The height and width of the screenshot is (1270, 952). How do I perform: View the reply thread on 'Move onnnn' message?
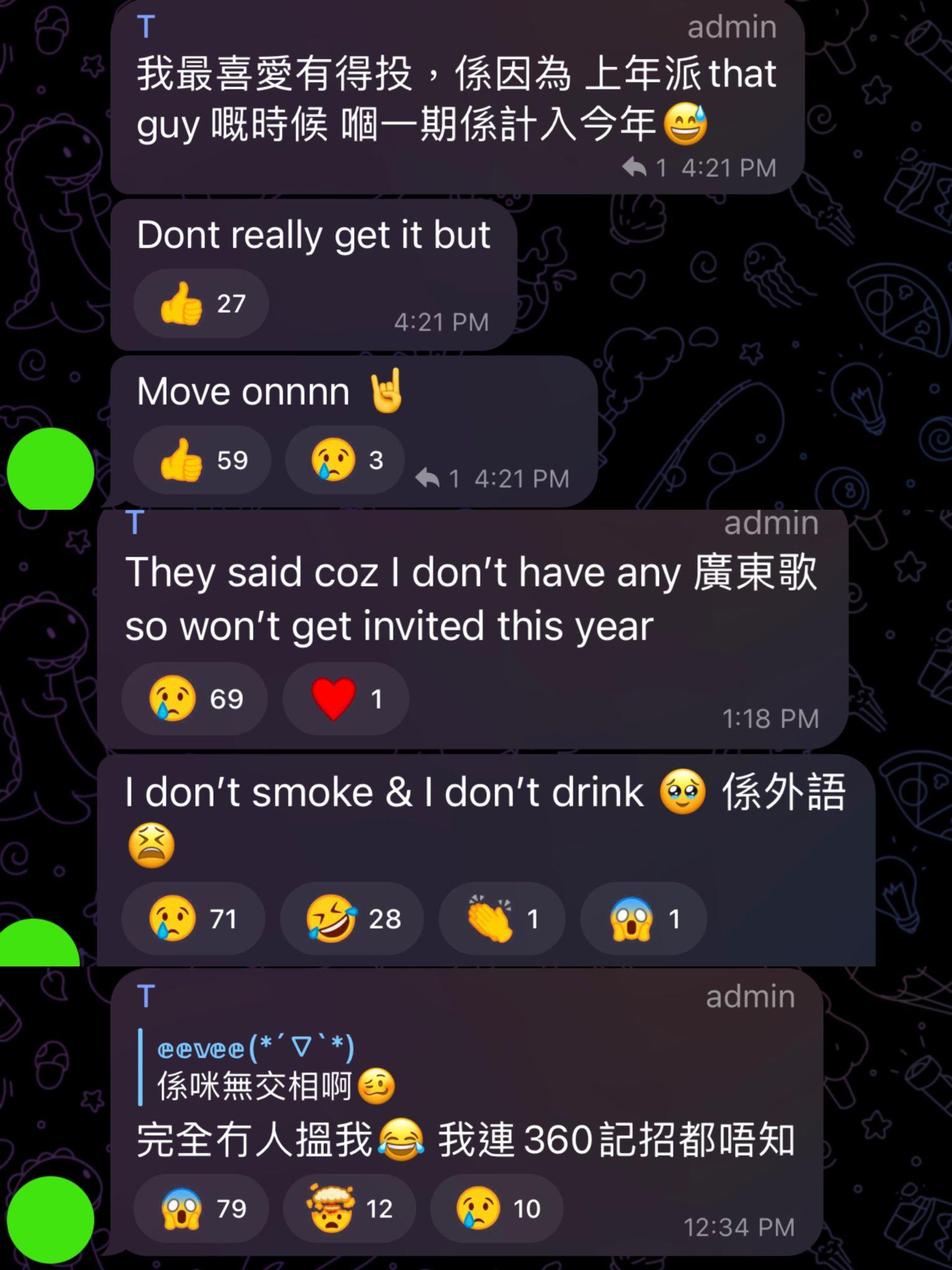438,479
